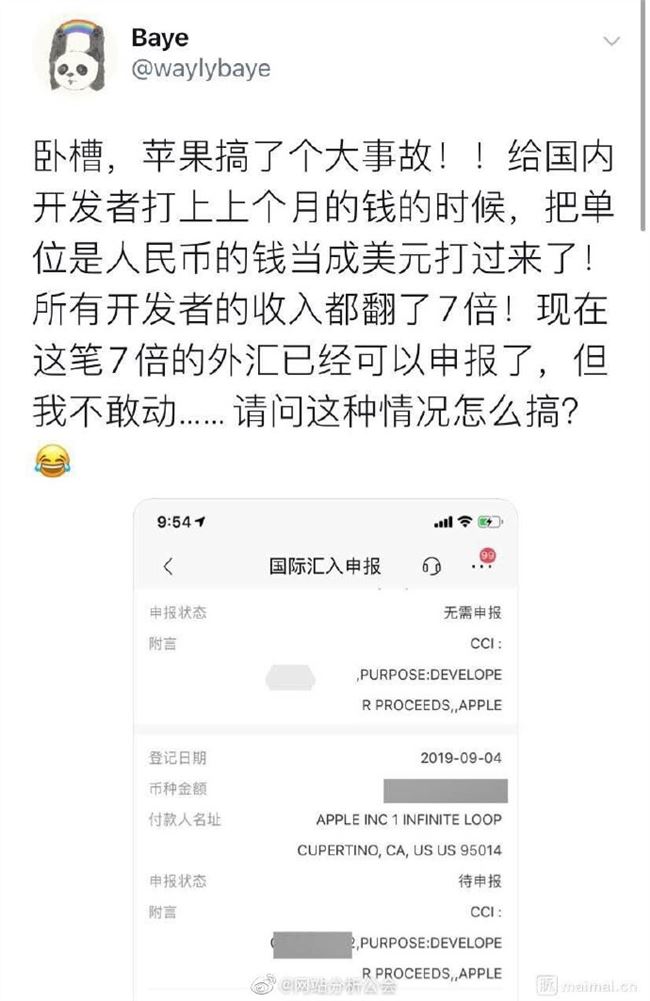
Task: Expand the attached bank screenshot image
Action: point(326,740)
